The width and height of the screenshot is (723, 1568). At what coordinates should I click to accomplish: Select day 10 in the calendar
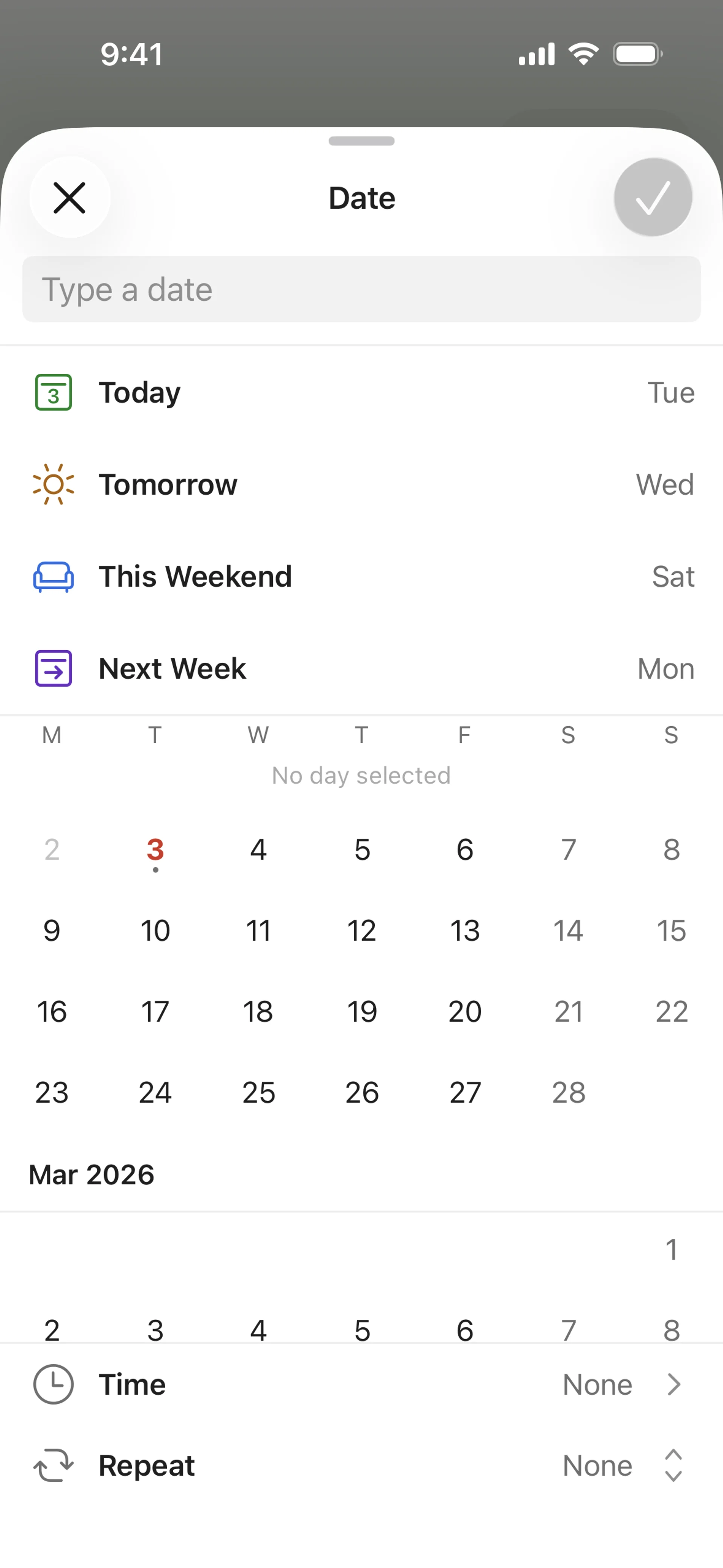pyautogui.click(x=155, y=931)
